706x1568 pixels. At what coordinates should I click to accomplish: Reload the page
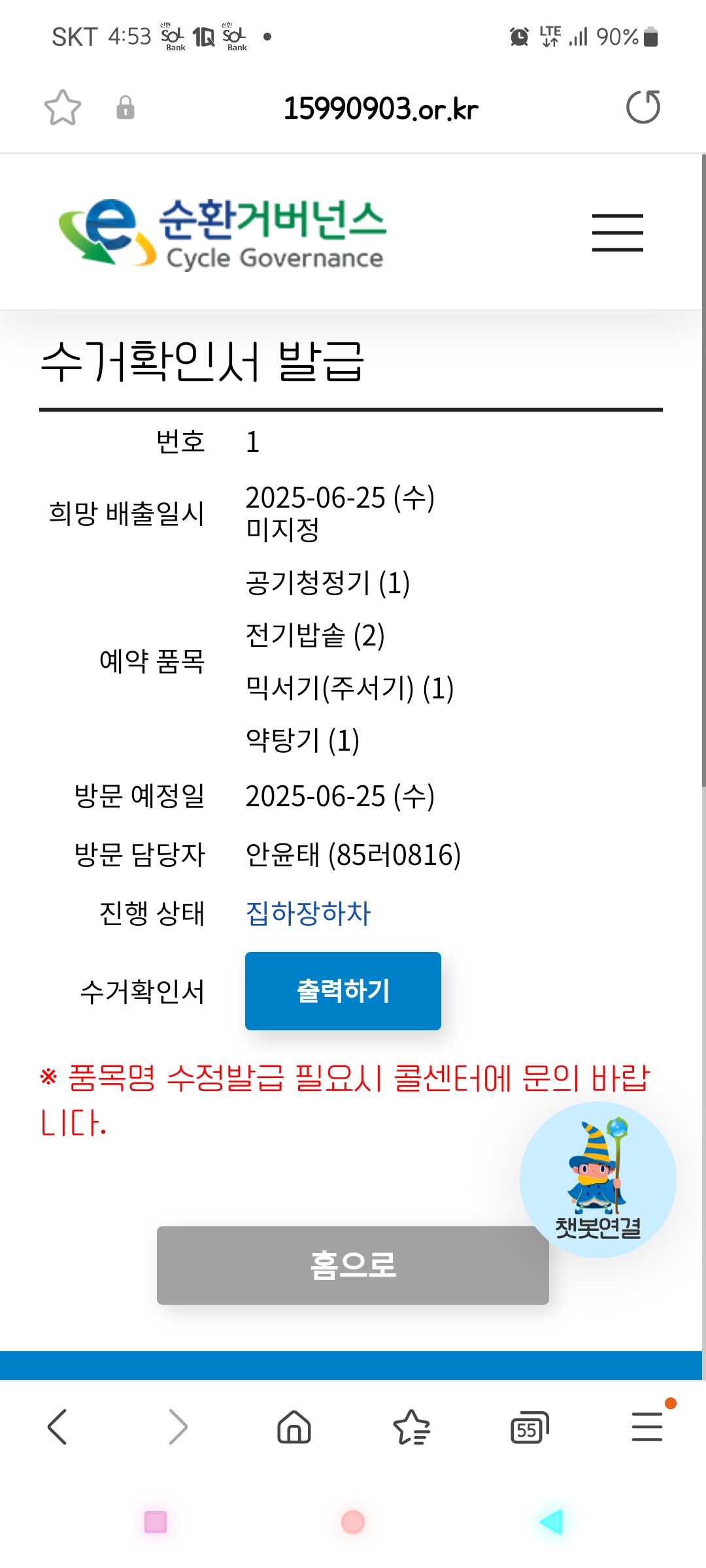643,108
